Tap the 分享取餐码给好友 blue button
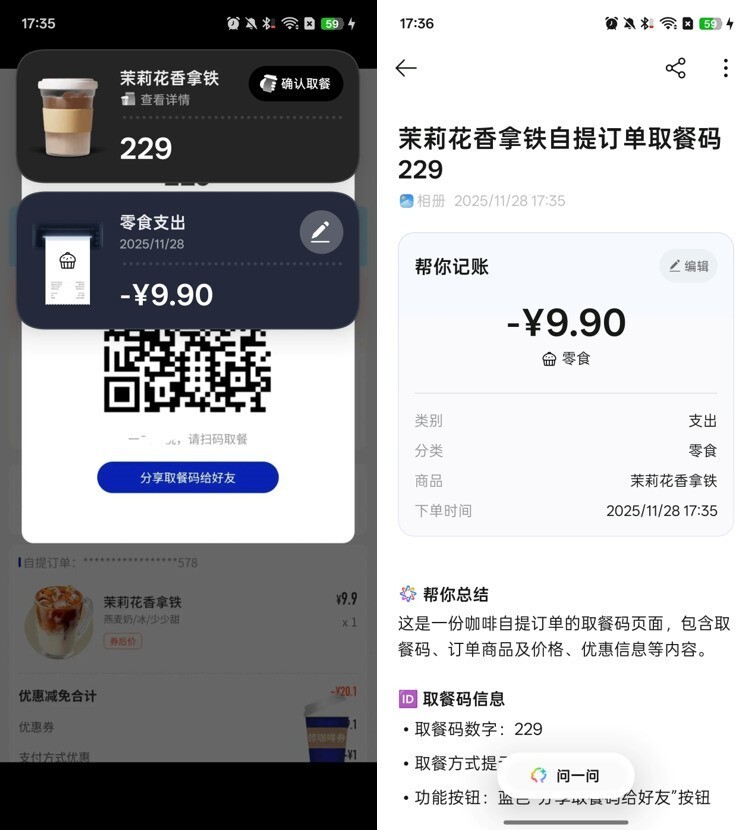 tap(188, 478)
